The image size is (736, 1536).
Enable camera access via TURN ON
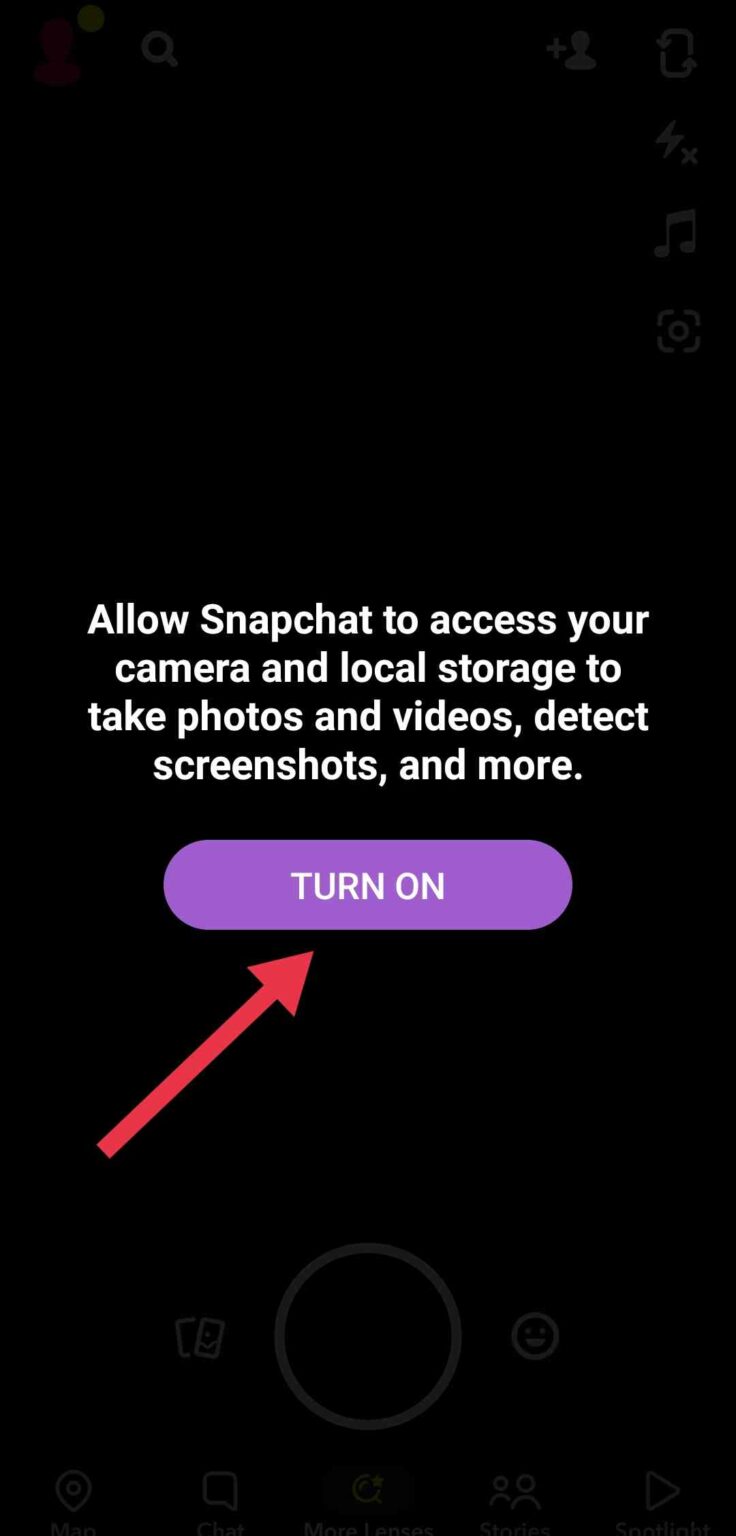[367, 884]
